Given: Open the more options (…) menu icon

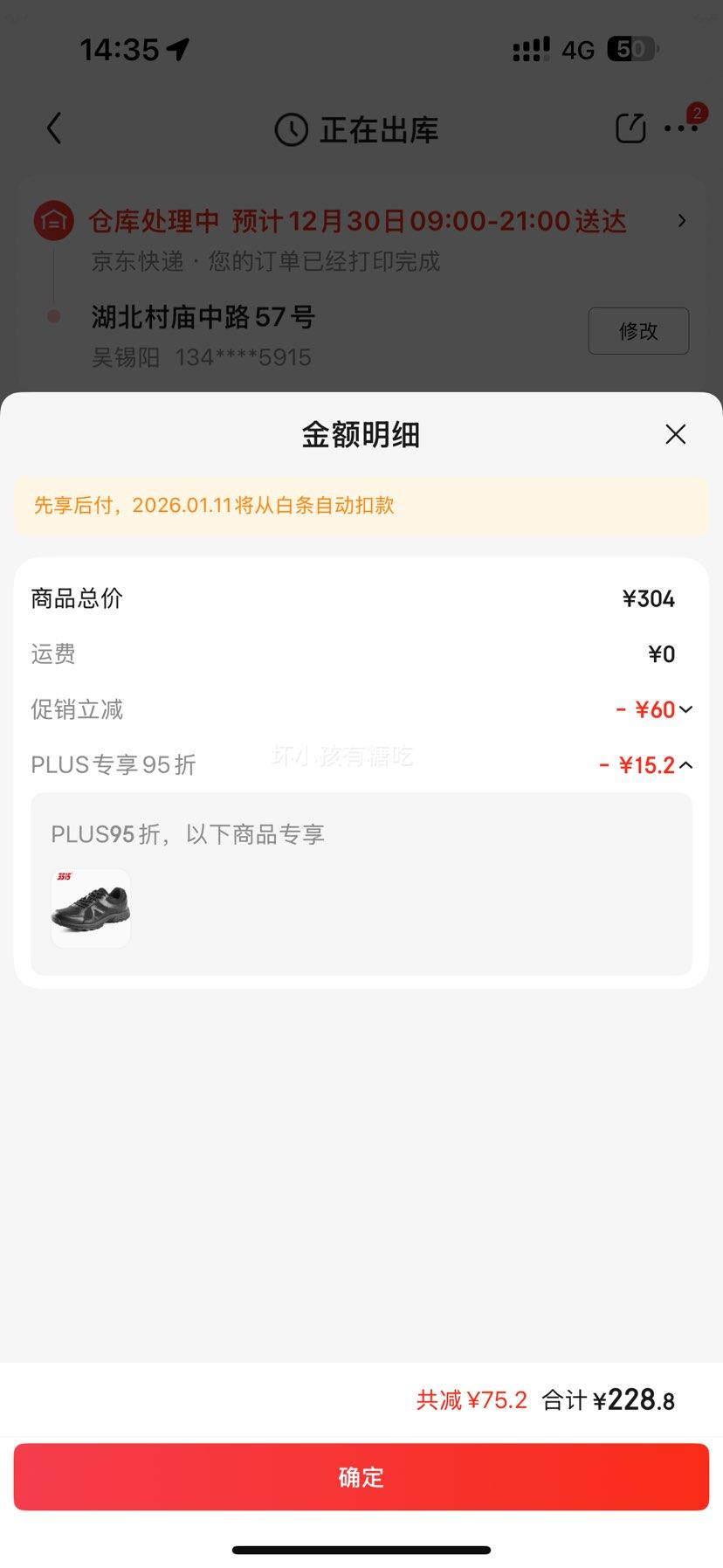Looking at the screenshot, I should pos(681,128).
